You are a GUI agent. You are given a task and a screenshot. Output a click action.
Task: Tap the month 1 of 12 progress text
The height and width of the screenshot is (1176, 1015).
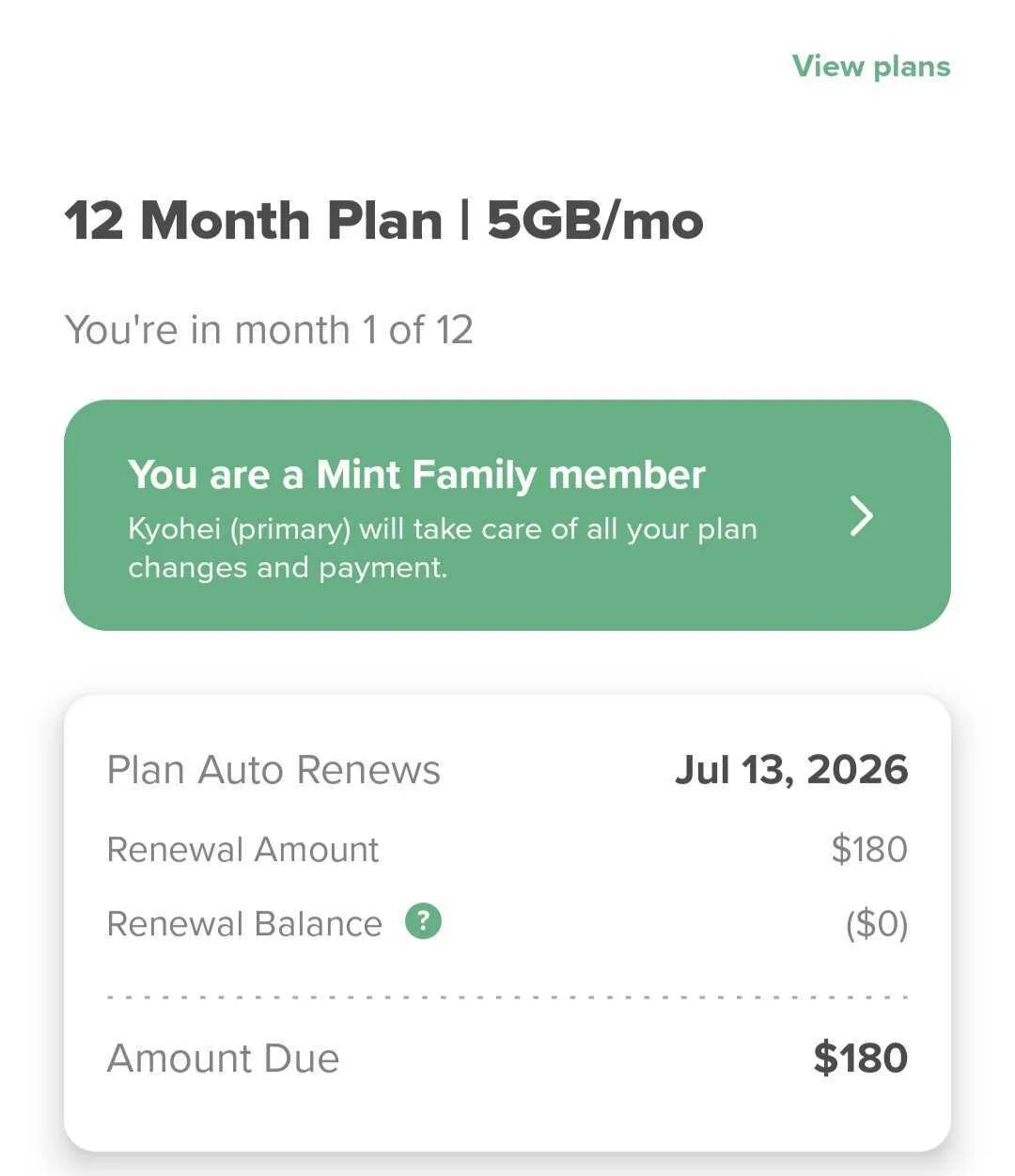pos(268,329)
